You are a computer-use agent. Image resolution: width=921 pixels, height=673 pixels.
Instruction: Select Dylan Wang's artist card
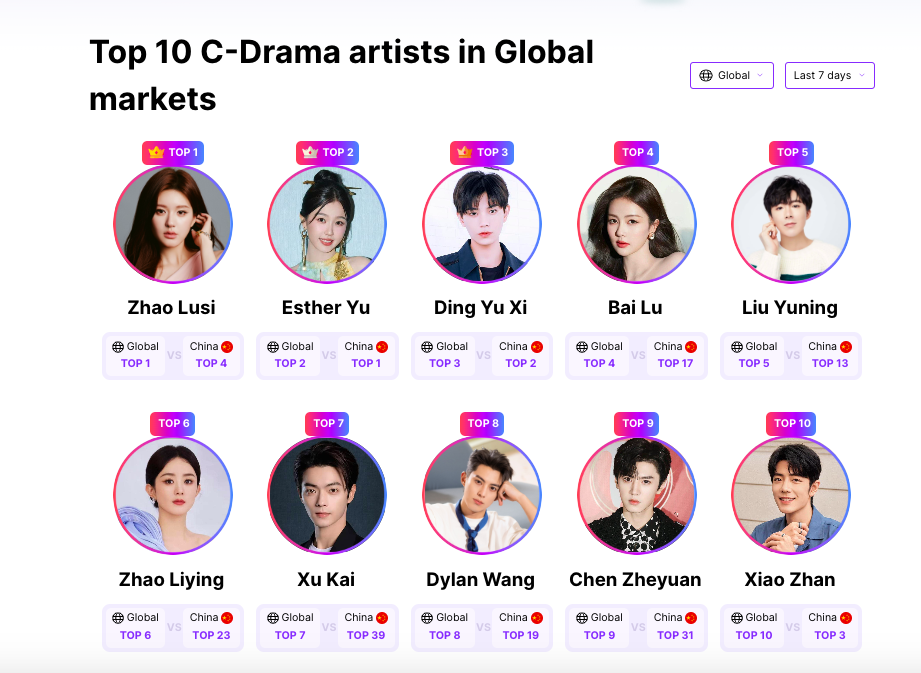481,496
